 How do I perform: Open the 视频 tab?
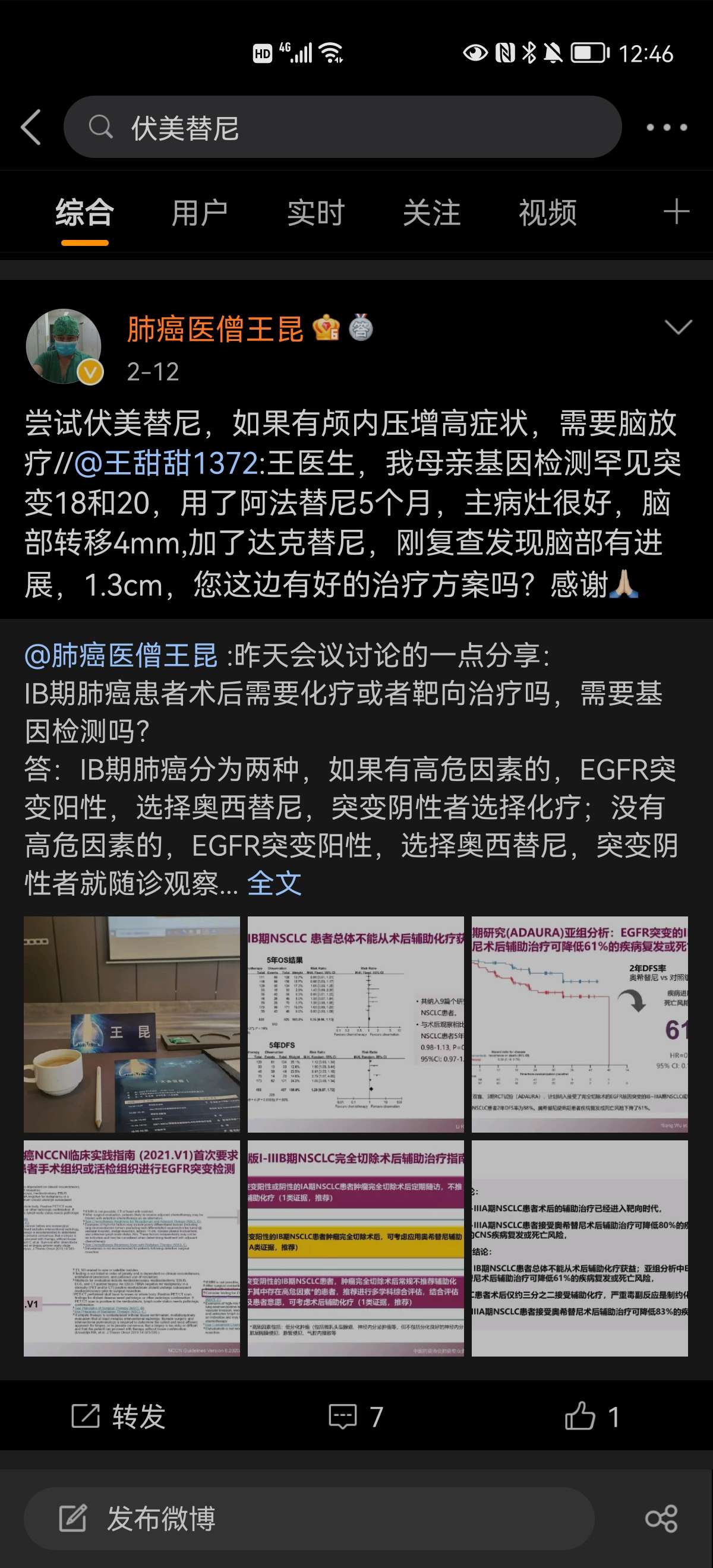tap(547, 213)
